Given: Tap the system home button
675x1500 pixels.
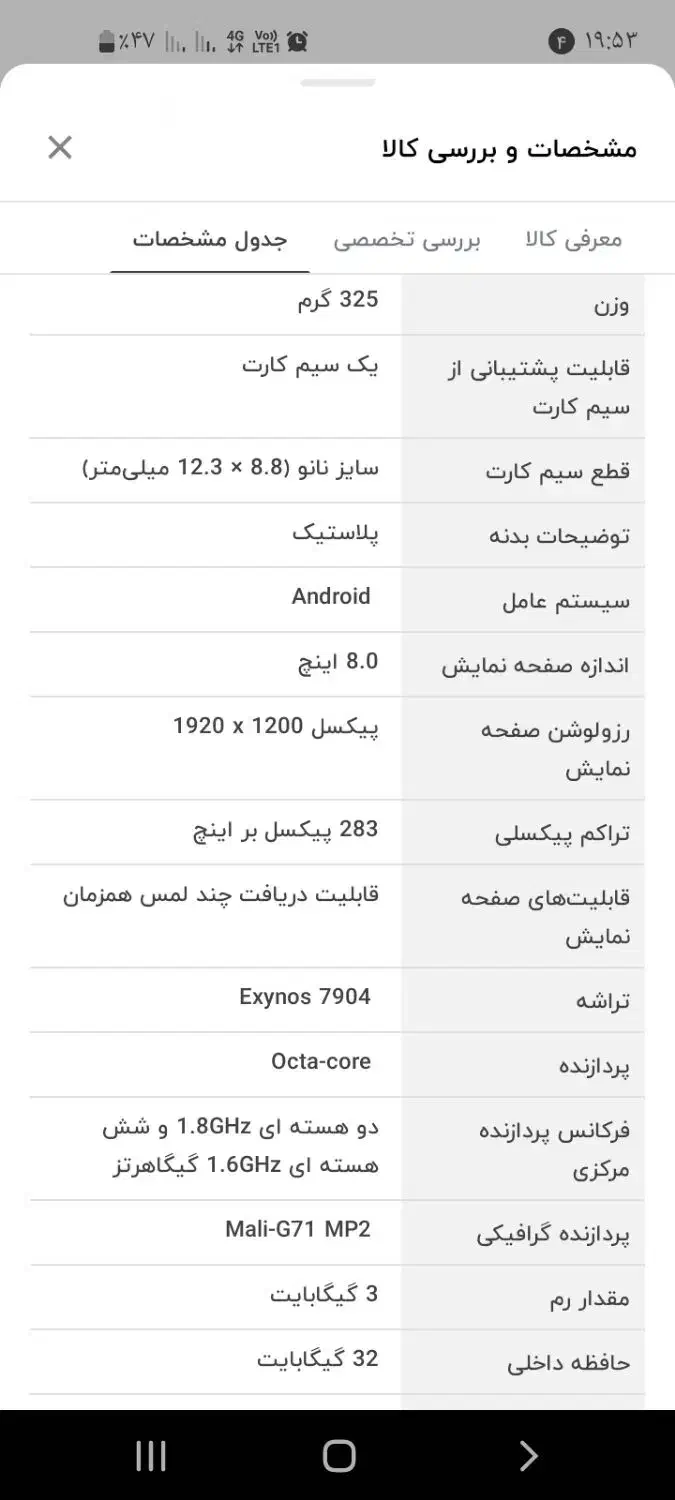Looking at the screenshot, I should click(339, 1456).
